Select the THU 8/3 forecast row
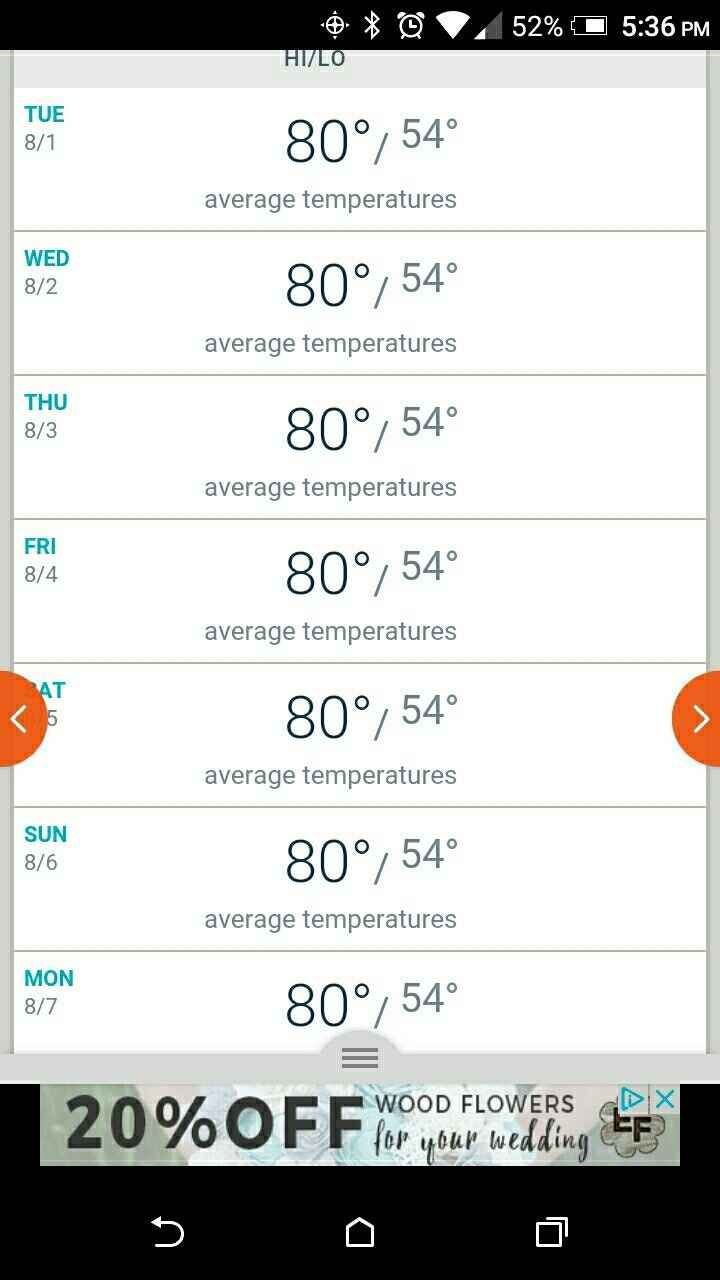720x1280 pixels. (360, 443)
